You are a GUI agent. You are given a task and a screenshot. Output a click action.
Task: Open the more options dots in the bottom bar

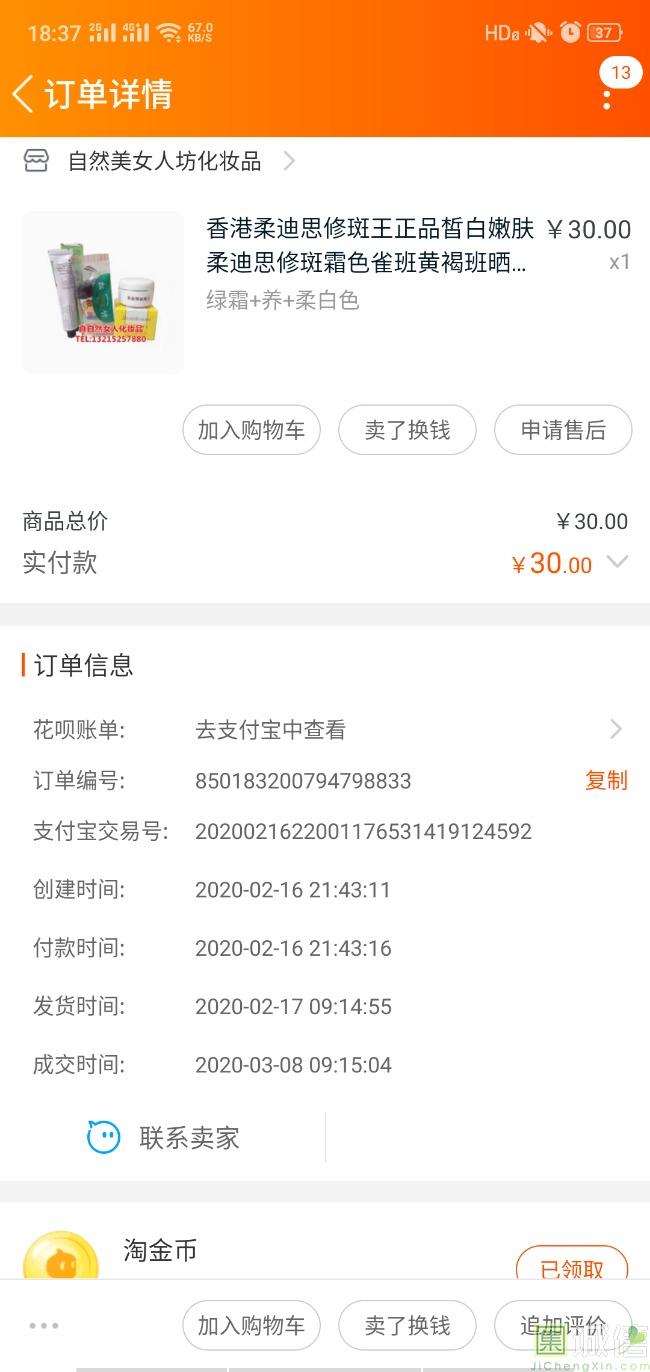[44, 1326]
